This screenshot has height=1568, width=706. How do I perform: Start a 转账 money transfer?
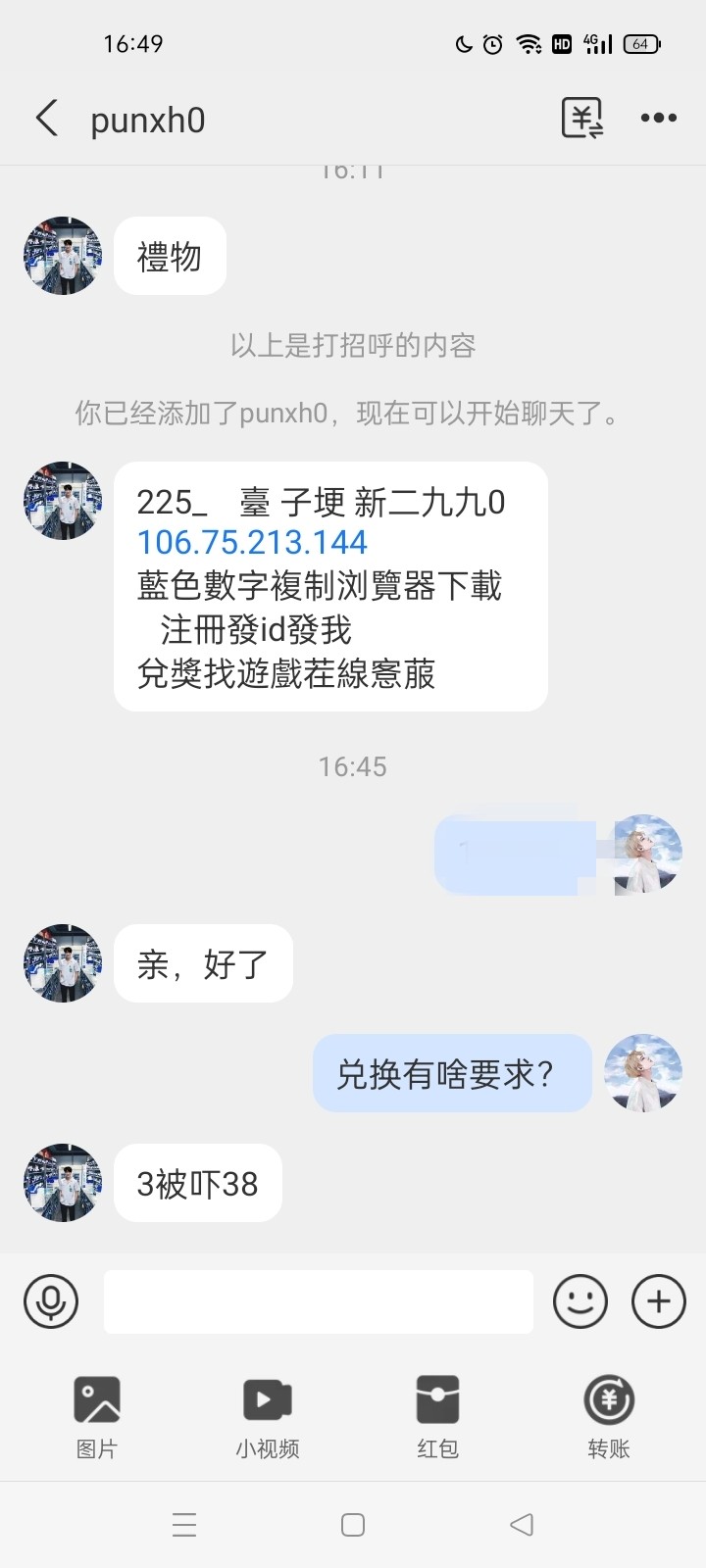tap(609, 1416)
